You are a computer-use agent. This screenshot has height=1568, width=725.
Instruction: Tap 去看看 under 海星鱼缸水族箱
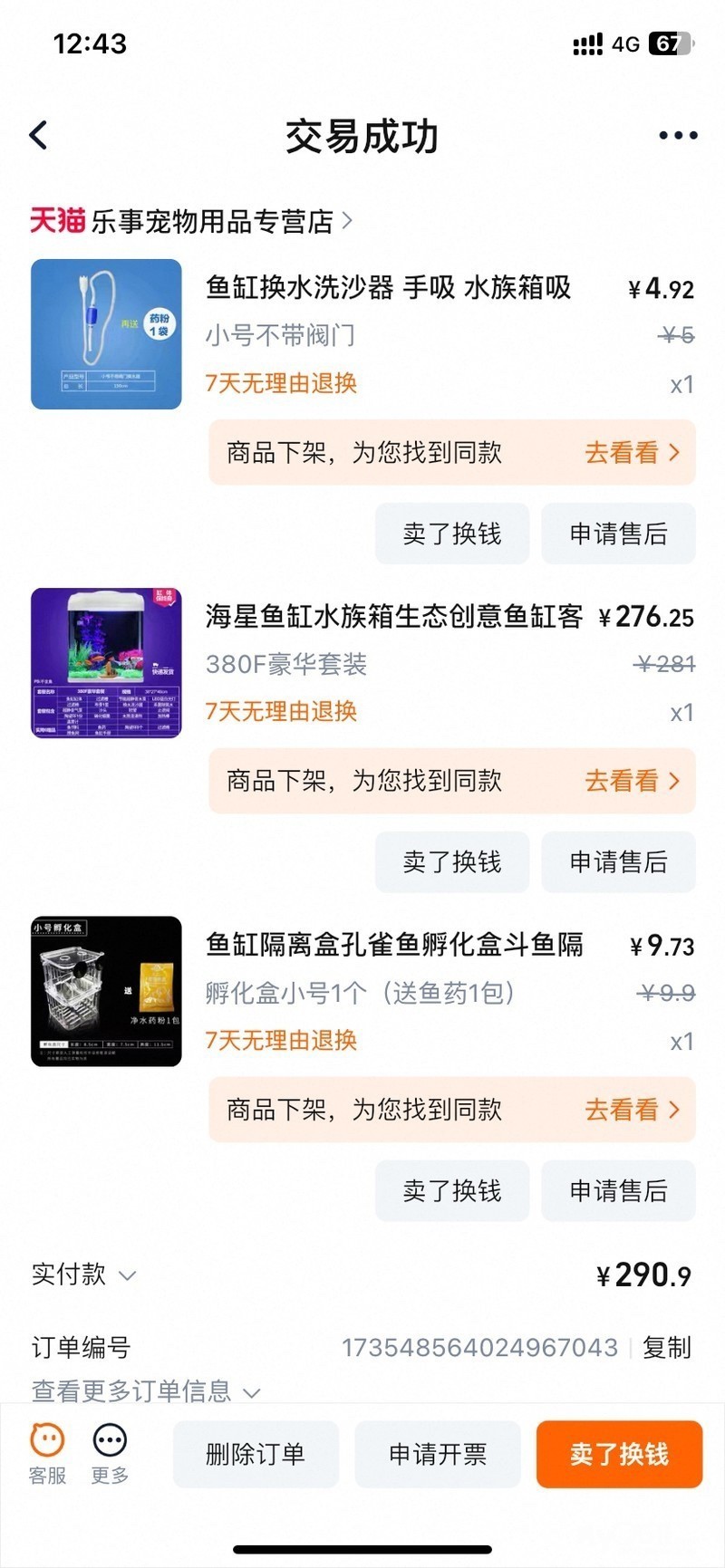pos(631,781)
